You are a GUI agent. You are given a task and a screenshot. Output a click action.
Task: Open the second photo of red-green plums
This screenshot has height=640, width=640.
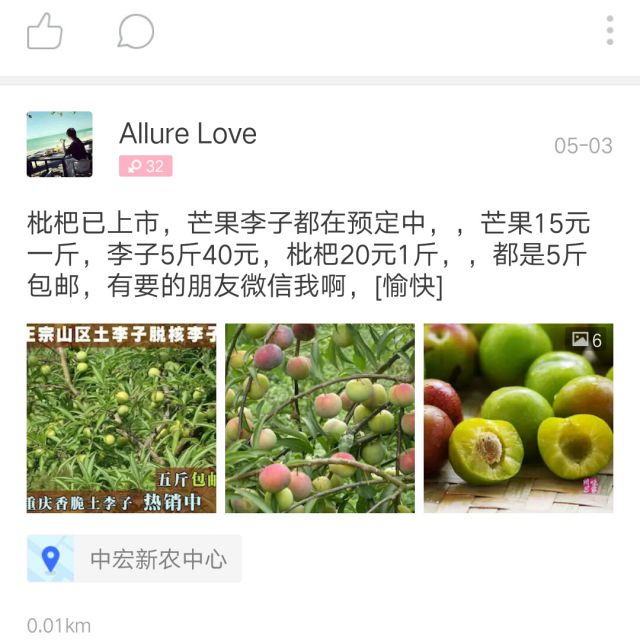tap(320, 418)
